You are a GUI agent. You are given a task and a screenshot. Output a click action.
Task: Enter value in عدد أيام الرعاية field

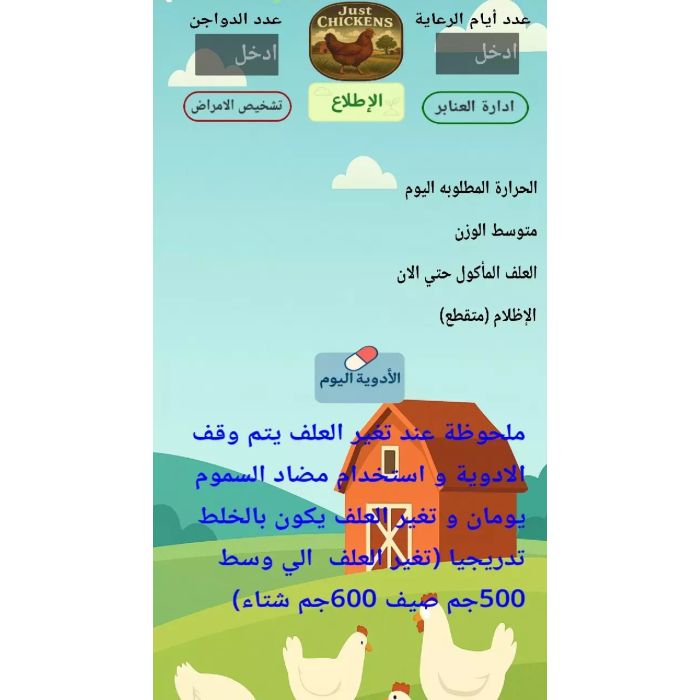tap(477, 54)
